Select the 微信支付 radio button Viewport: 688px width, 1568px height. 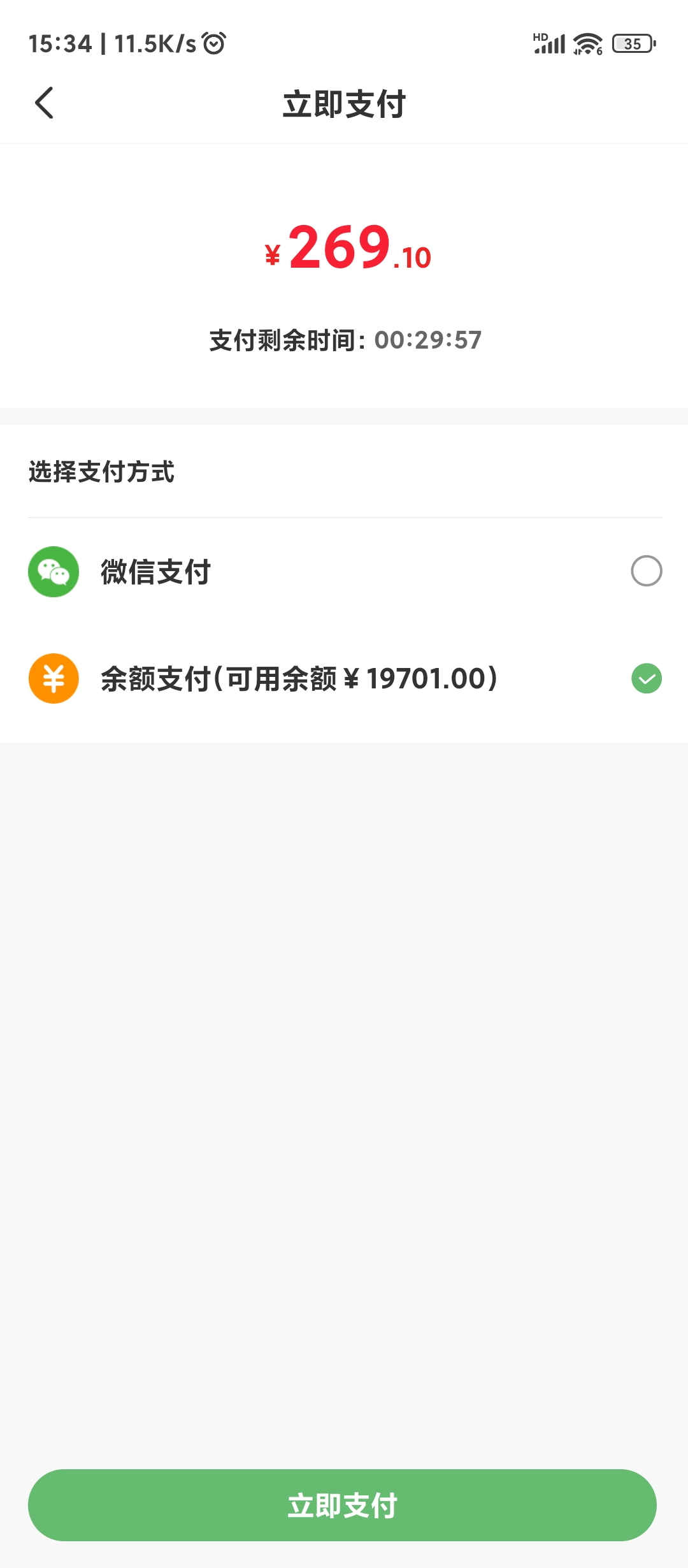pos(648,572)
